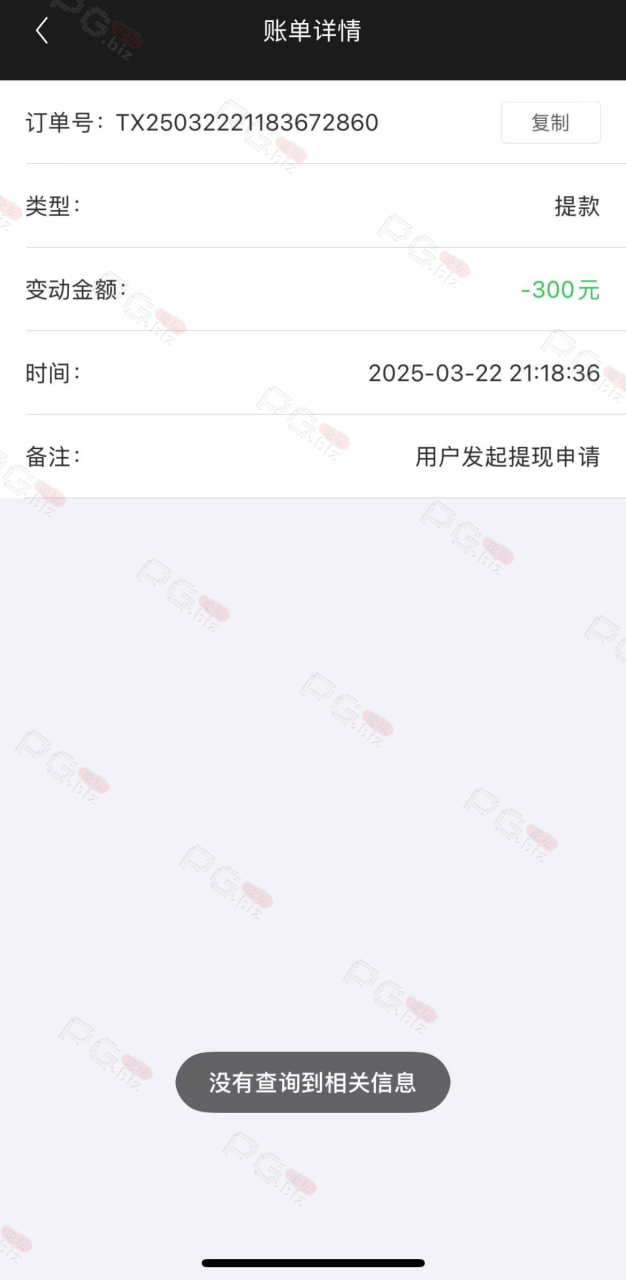This screenshot has width=626, height=1280.
Task: Copy the order number with 复制
Action: coord(550,123)
